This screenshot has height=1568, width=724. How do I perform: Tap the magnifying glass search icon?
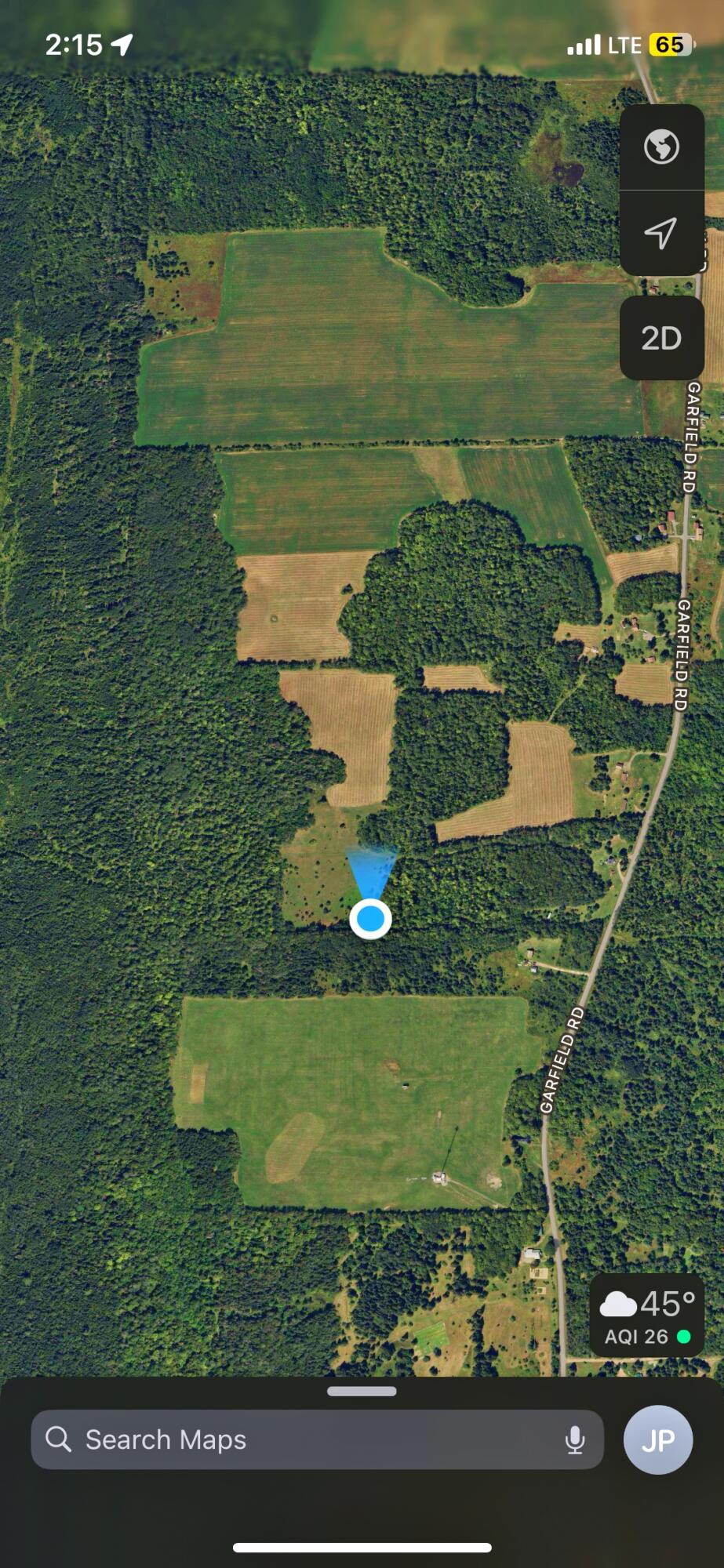(59, 1439)
